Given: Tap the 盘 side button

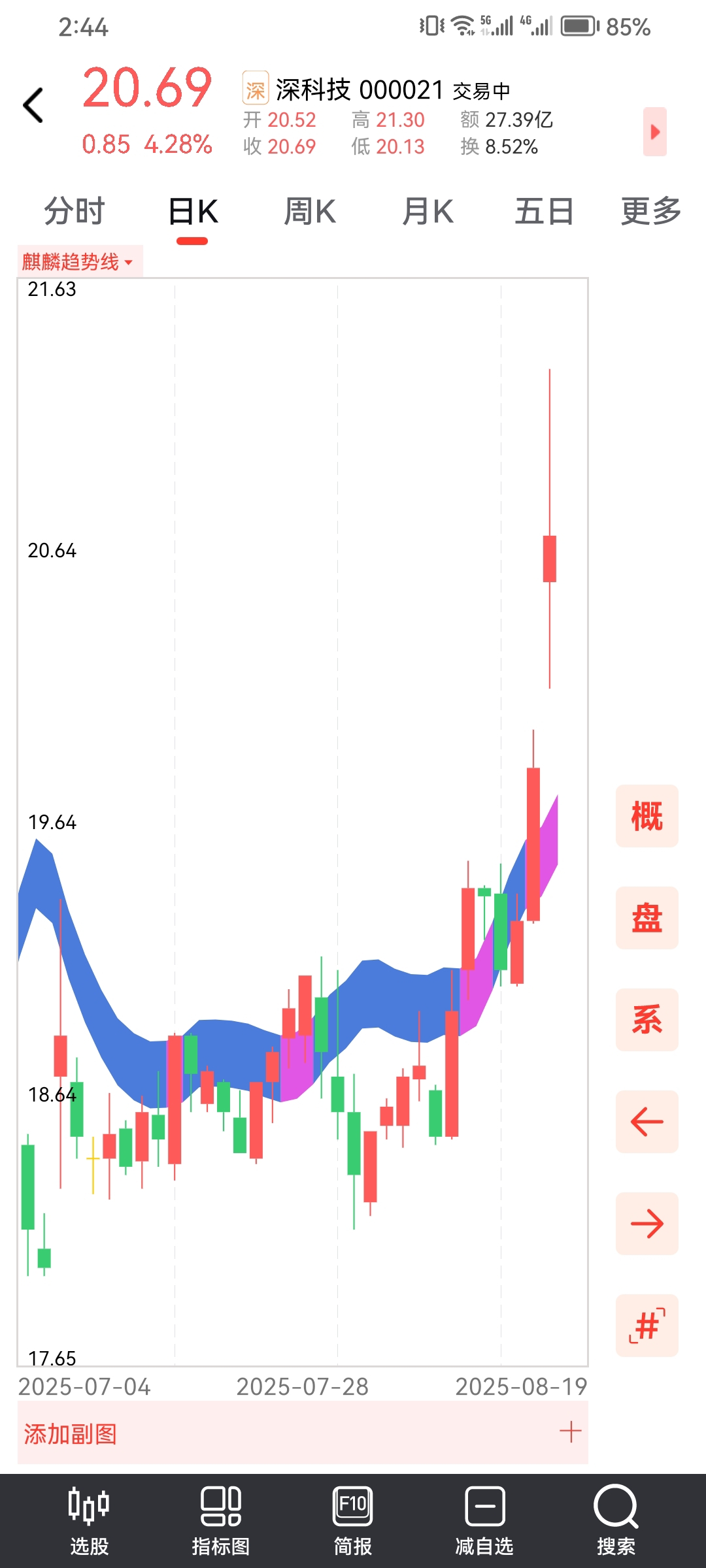Looking at the screenshot, I should point(647,918).
